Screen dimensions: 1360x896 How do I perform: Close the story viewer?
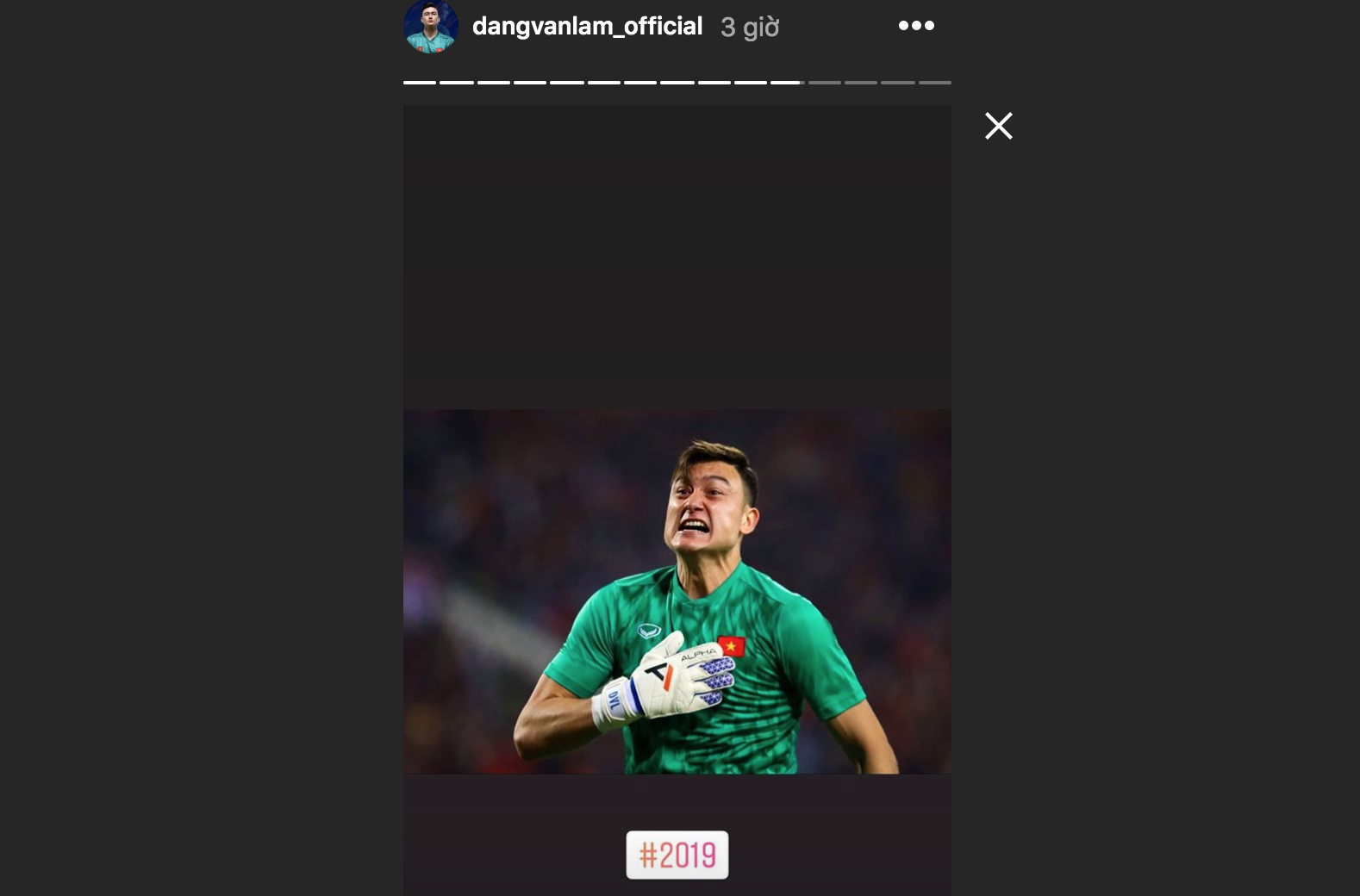(999, 126)
